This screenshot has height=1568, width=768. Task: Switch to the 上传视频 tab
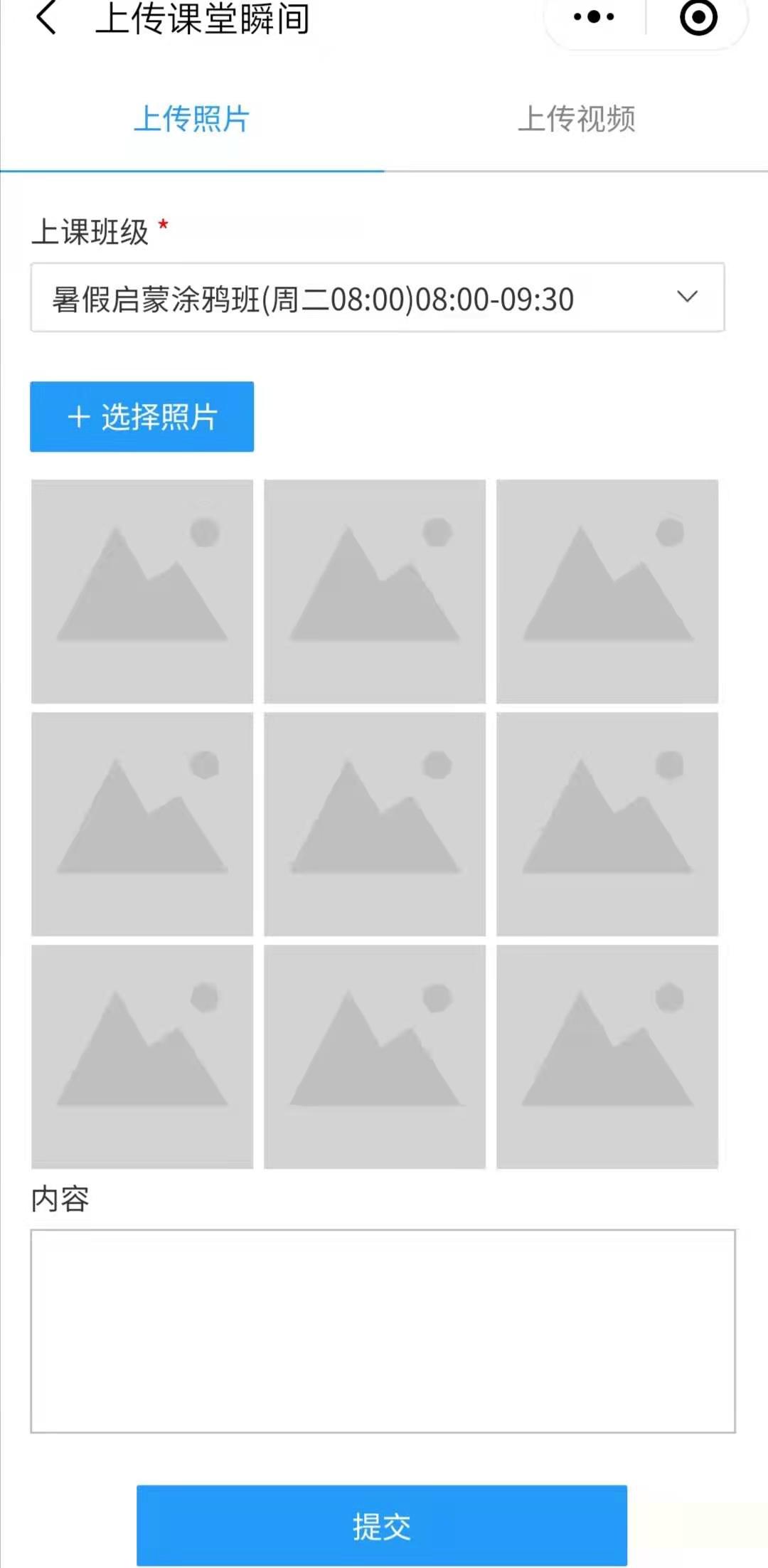click(x=576, y=119)
